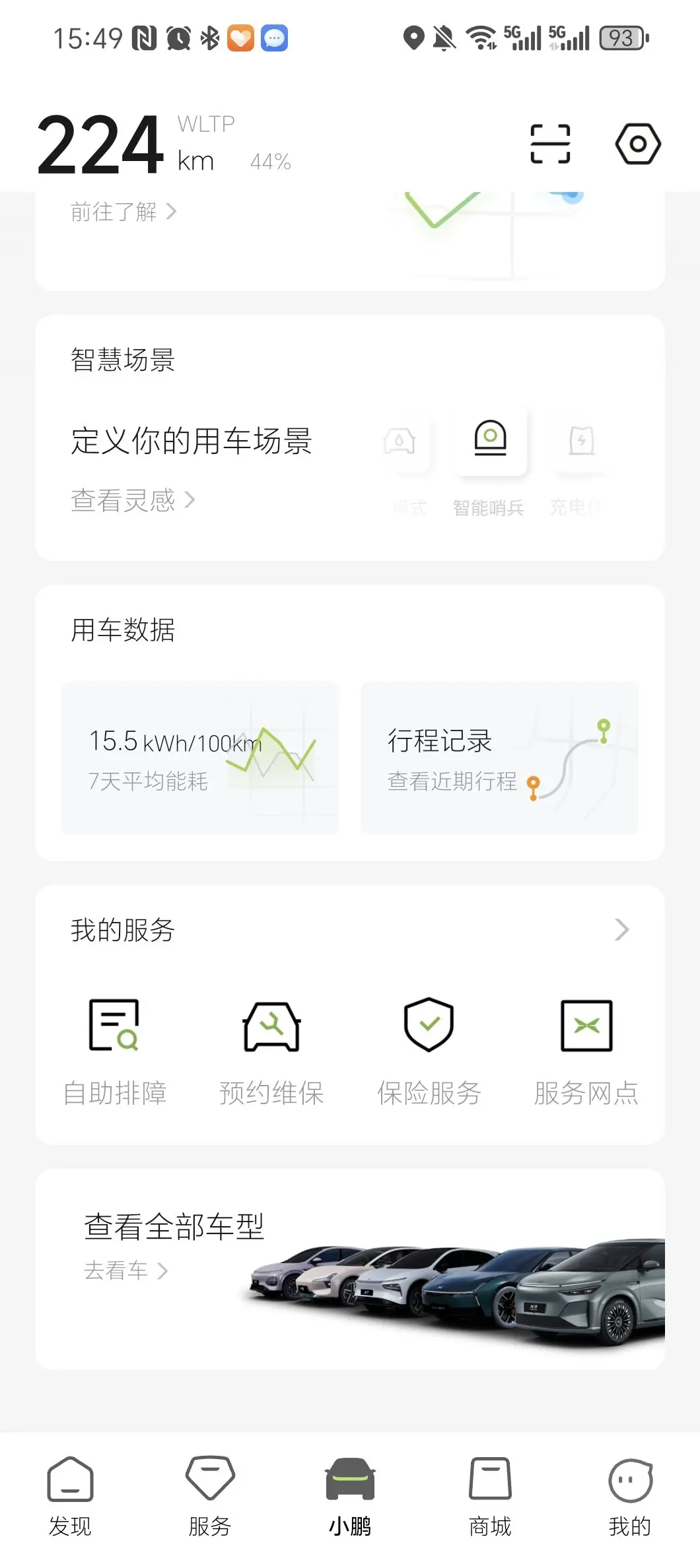Open the 行程记录 trip history card
The width and height of the screenshot is (700, 1568).
tap(499, 758)
